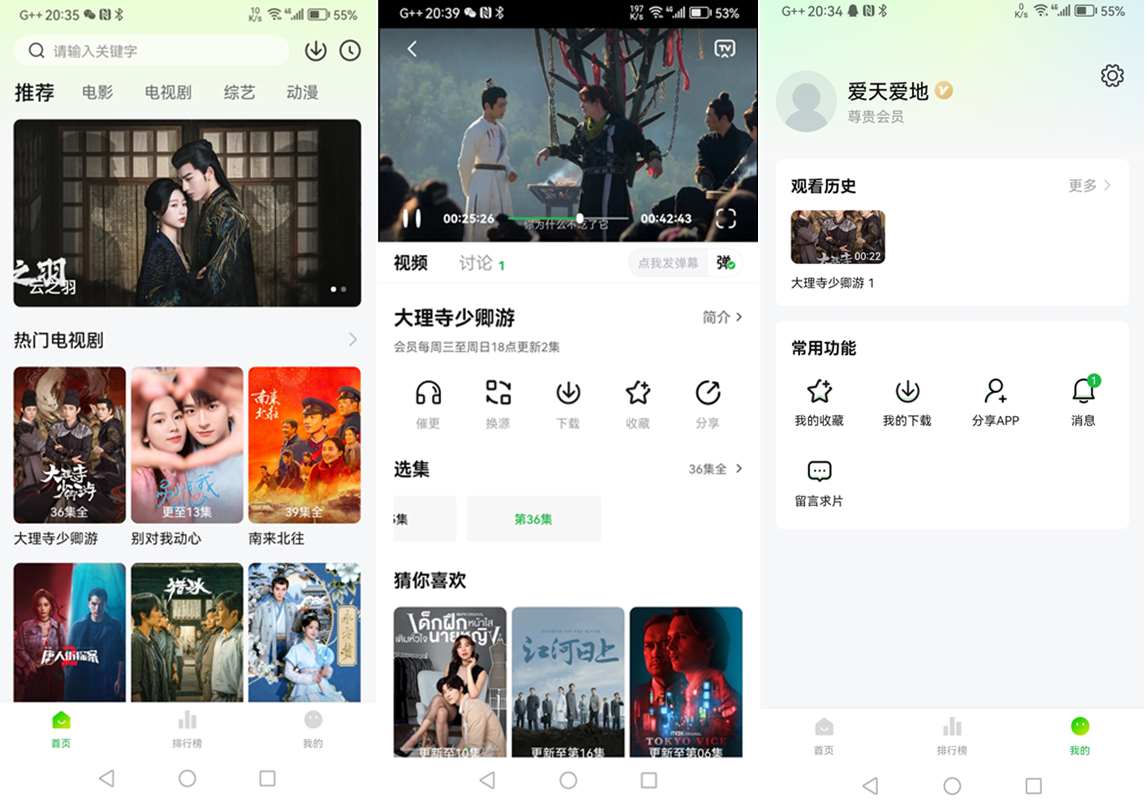Open the 云之羽 banner
The height and width of the screenshot is (800, 1147).
tap(187, 213)
